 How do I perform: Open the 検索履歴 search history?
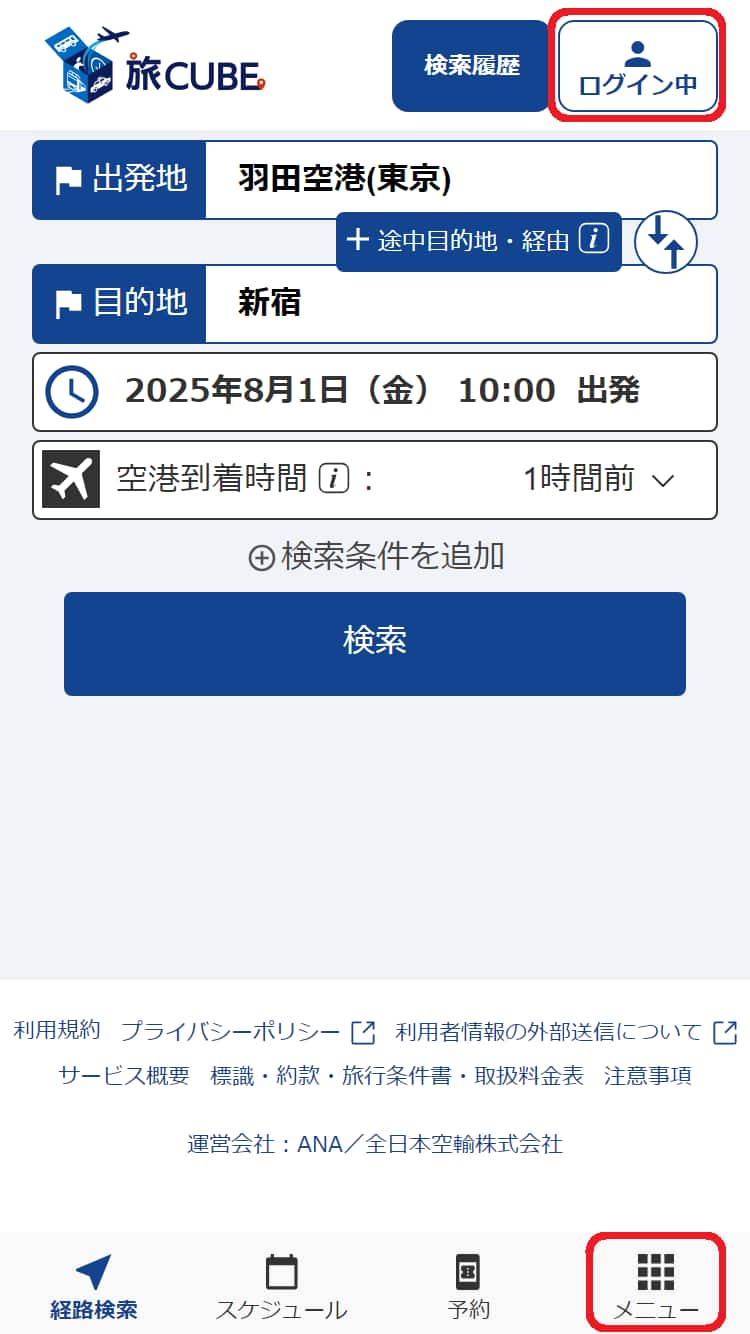point(471,66)
